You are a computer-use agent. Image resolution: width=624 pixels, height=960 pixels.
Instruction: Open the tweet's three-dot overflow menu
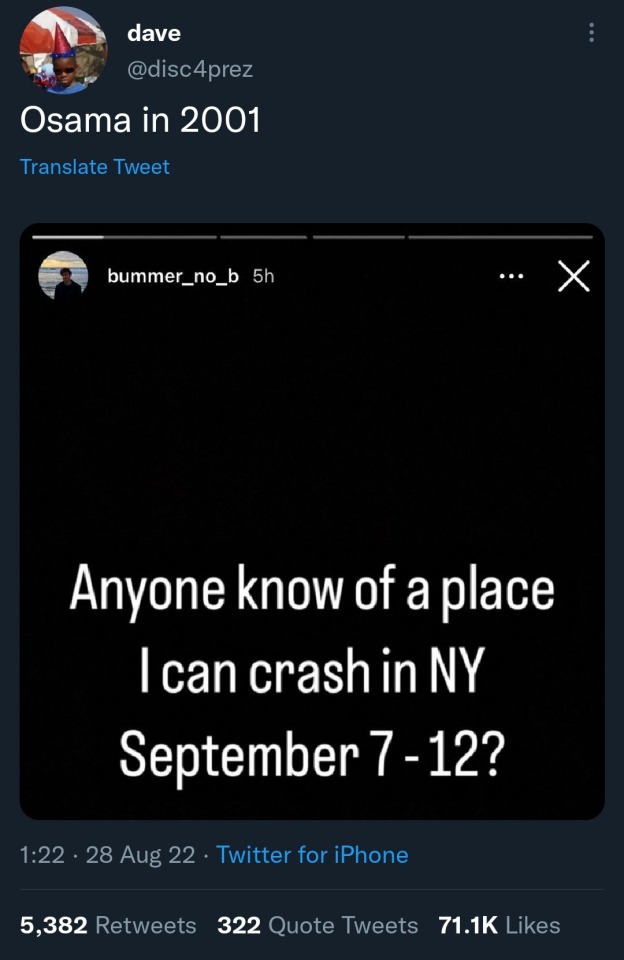pyautogui.click(x=592, y=34)
